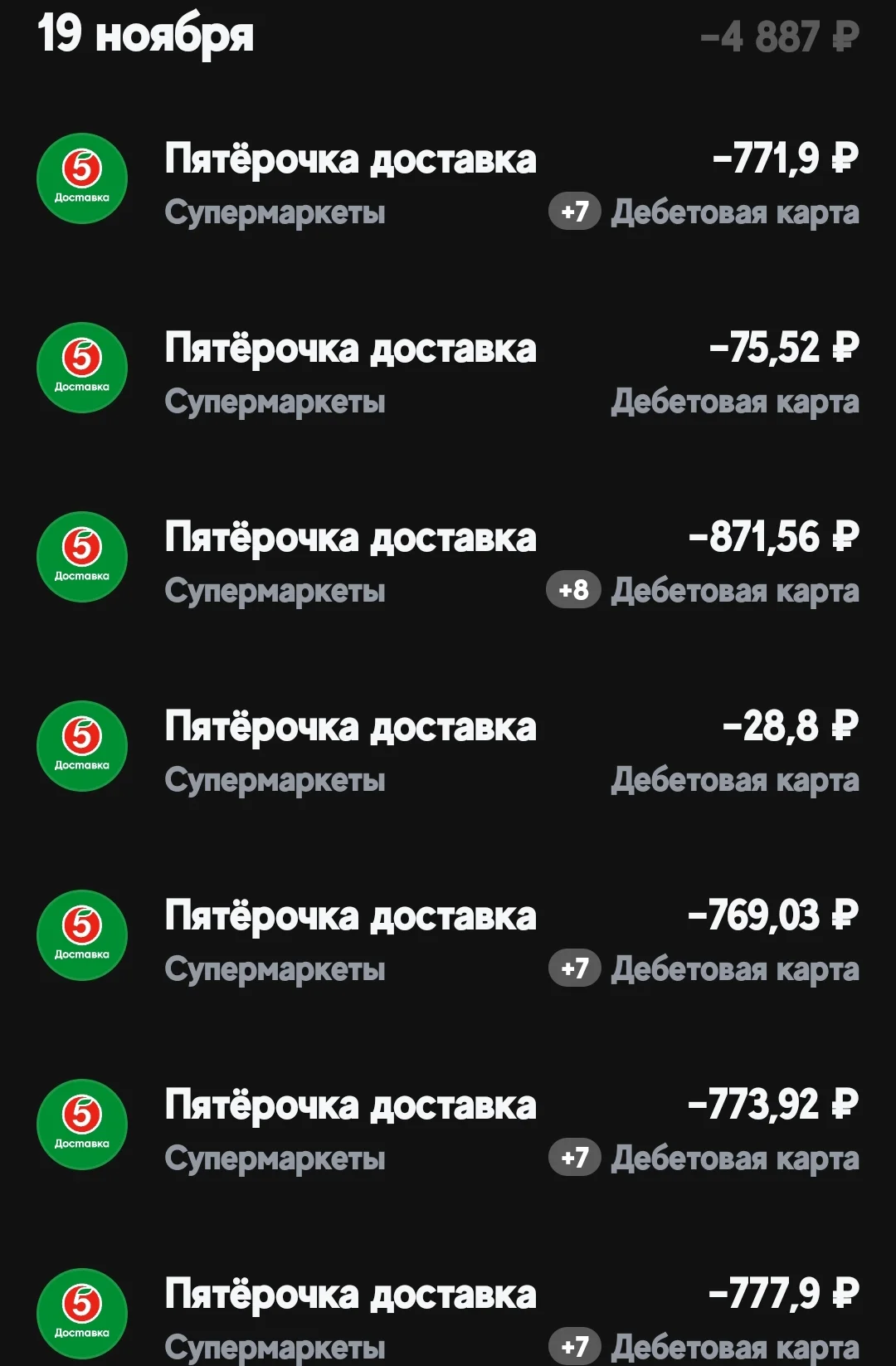Viewport: 896px width, 1366px height.
Task: Open the Пятёрочка доставка transaction for -771,9 ₽
Action: (448, 179)
